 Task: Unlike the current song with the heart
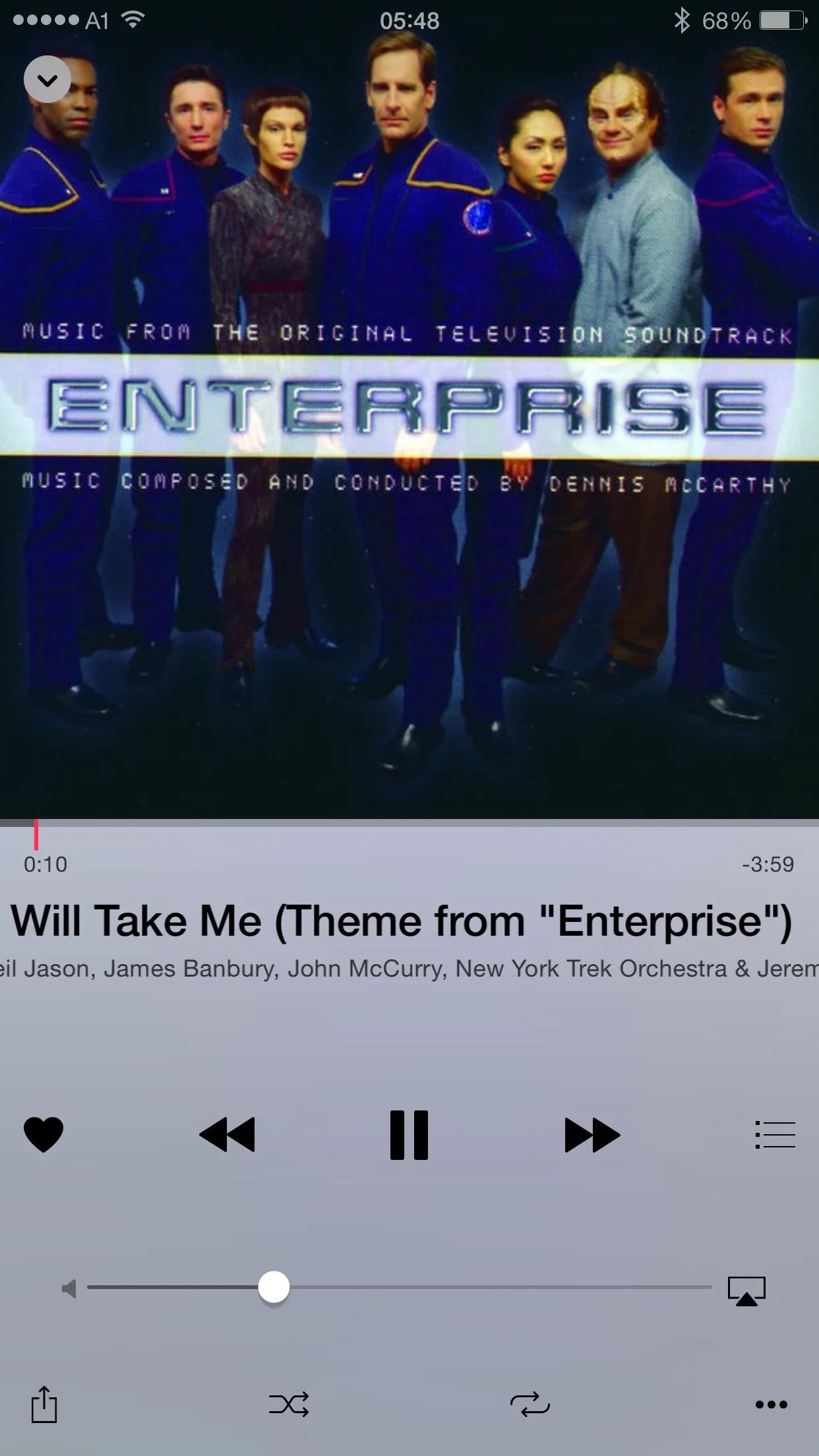(x=44, y=1134)
